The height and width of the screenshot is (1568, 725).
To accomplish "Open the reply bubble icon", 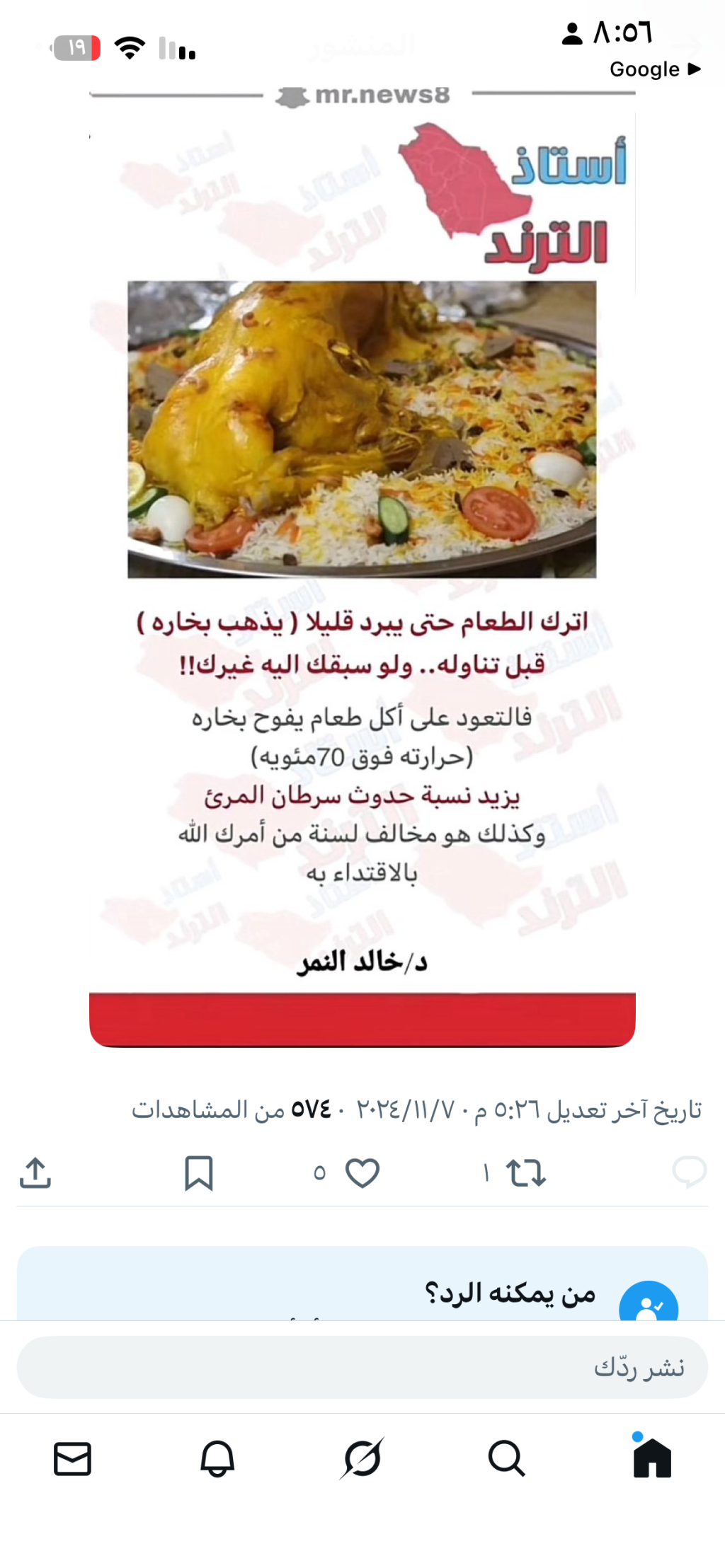I will tap(689, 1172).
